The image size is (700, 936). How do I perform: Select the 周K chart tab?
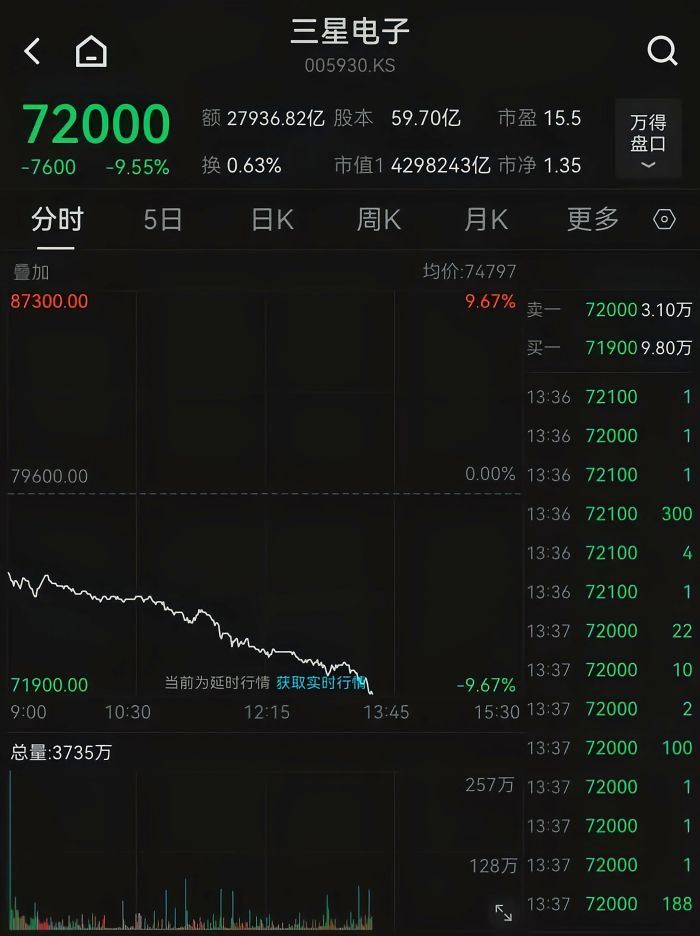(379, 219)
